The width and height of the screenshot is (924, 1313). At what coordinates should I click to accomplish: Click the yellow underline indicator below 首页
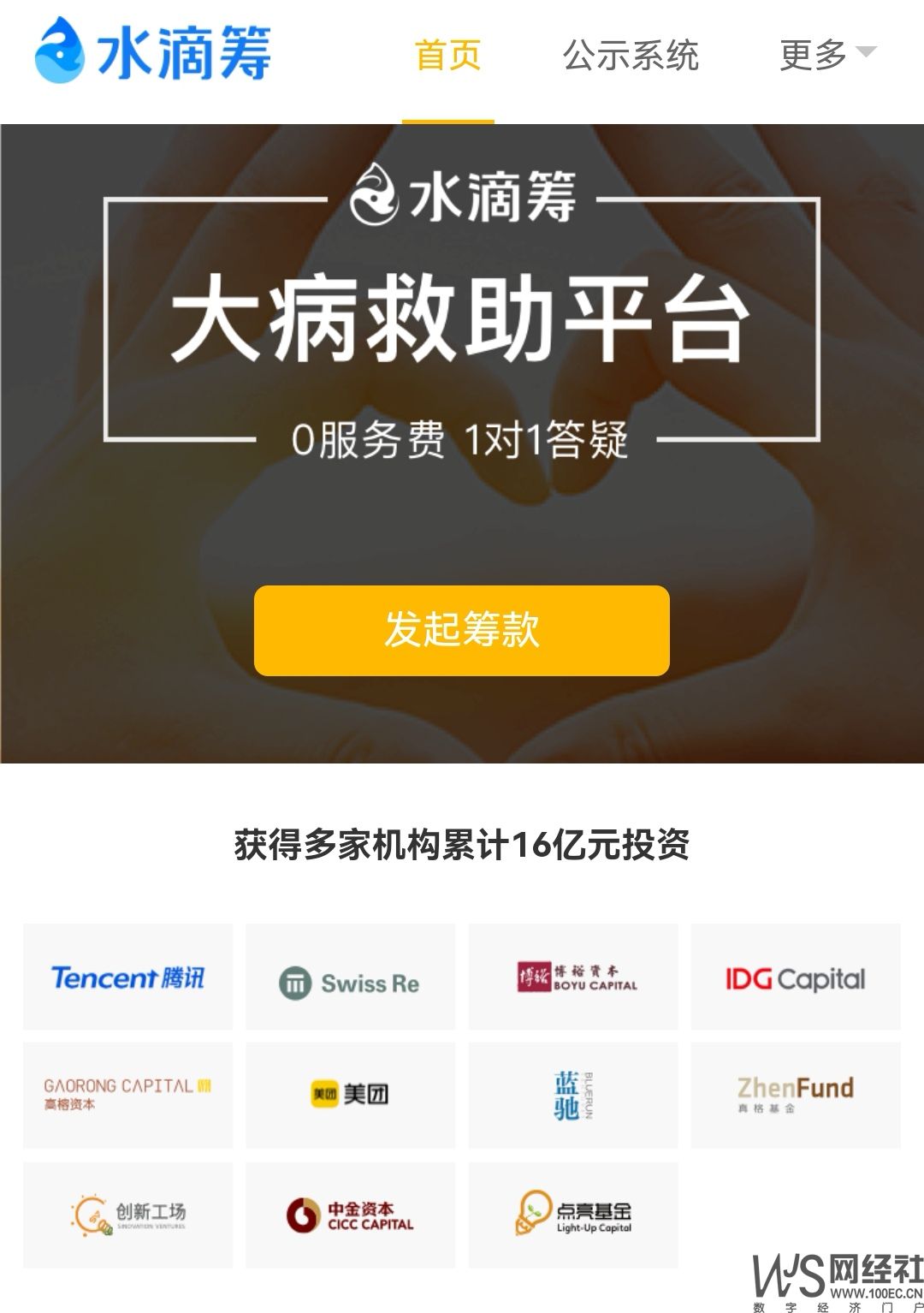point(448,121)
